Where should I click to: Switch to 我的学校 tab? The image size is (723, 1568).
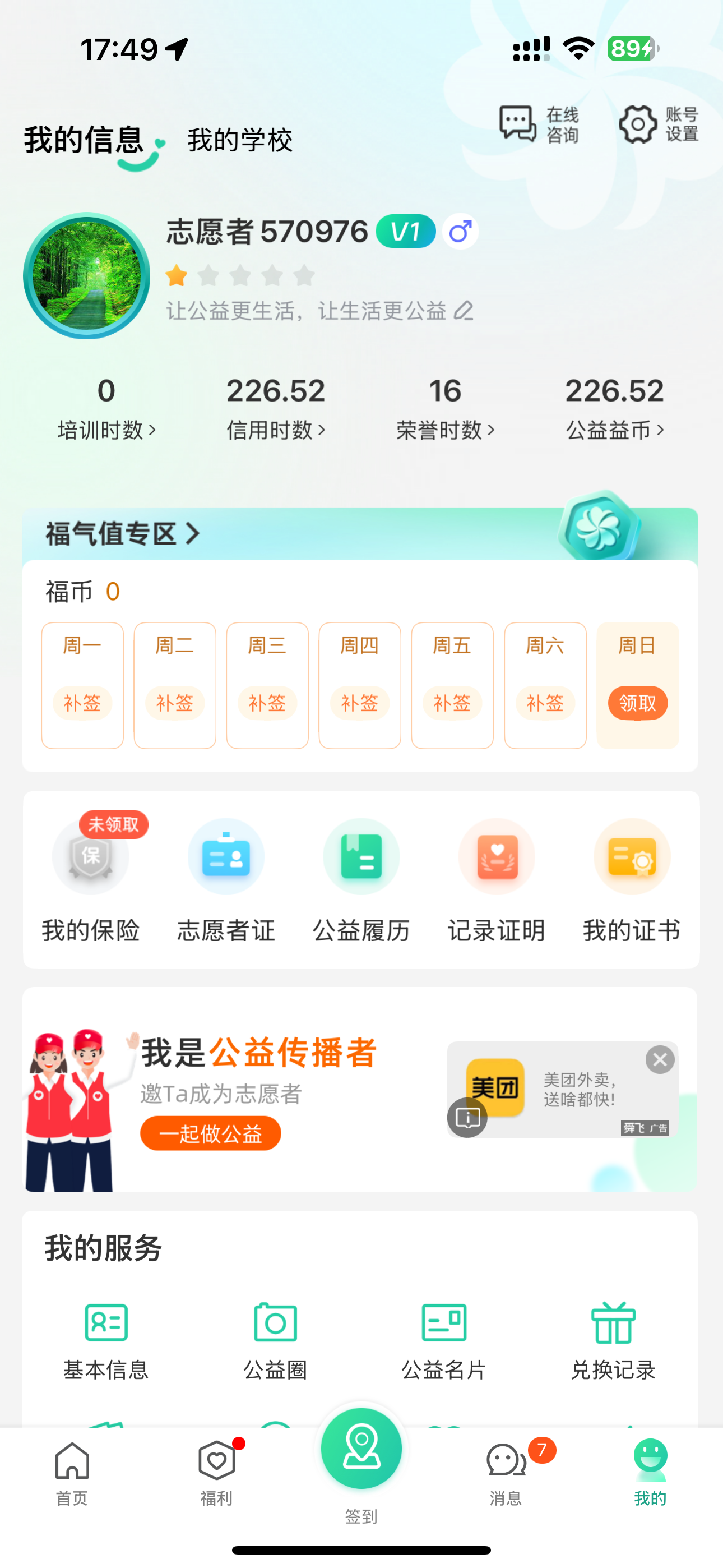pos(240,140)
